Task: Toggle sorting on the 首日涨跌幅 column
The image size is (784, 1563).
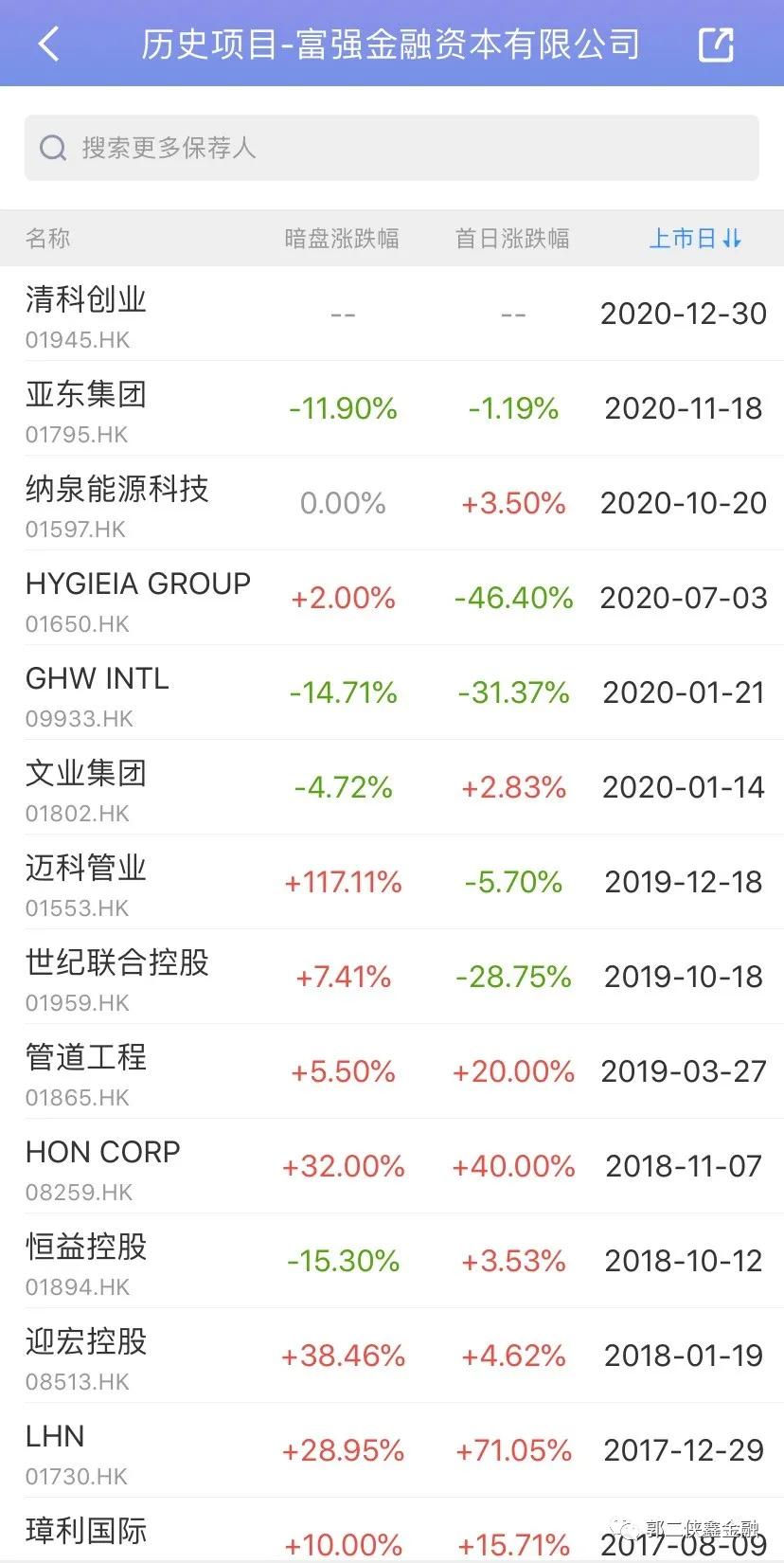Action: tap(511, 239)
